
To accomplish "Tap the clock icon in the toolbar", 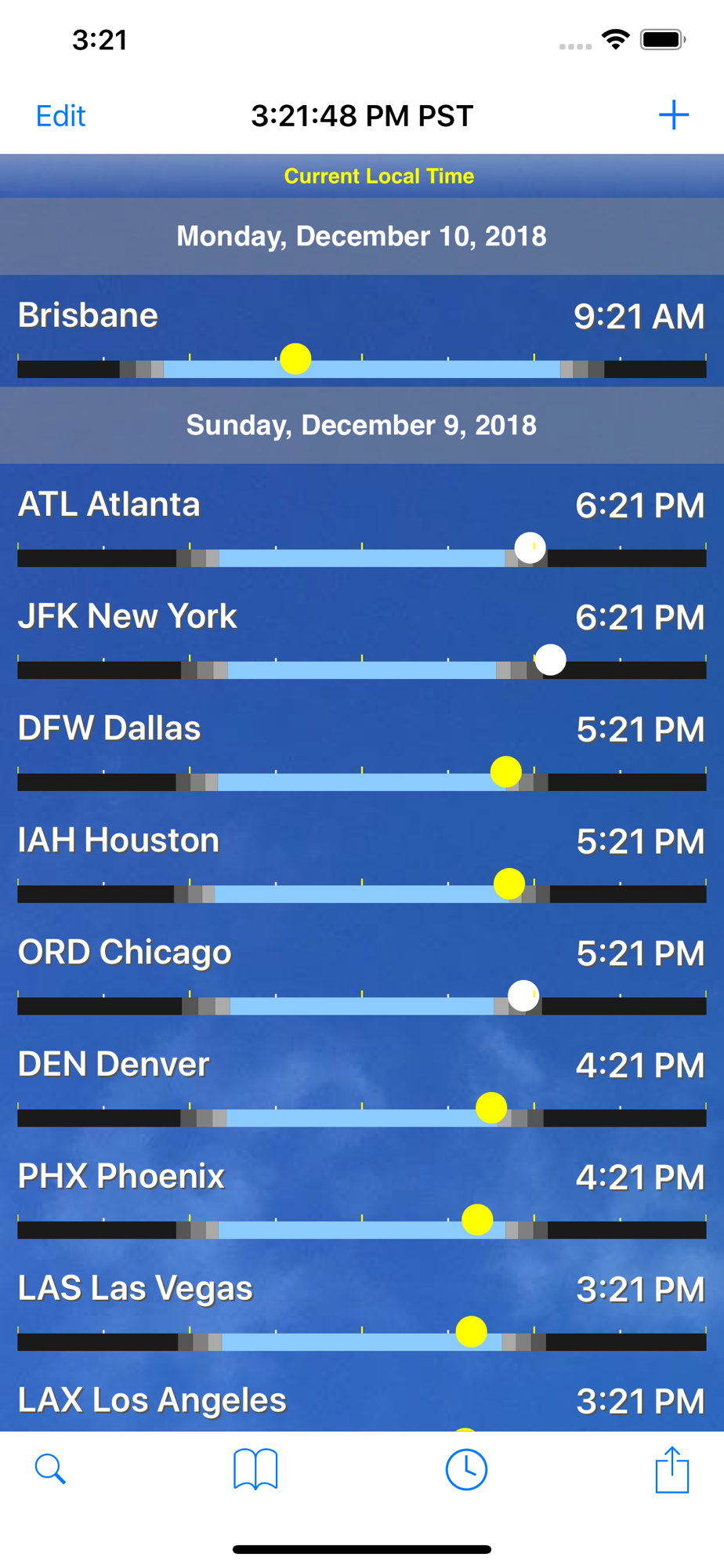I will (466, 1469).
